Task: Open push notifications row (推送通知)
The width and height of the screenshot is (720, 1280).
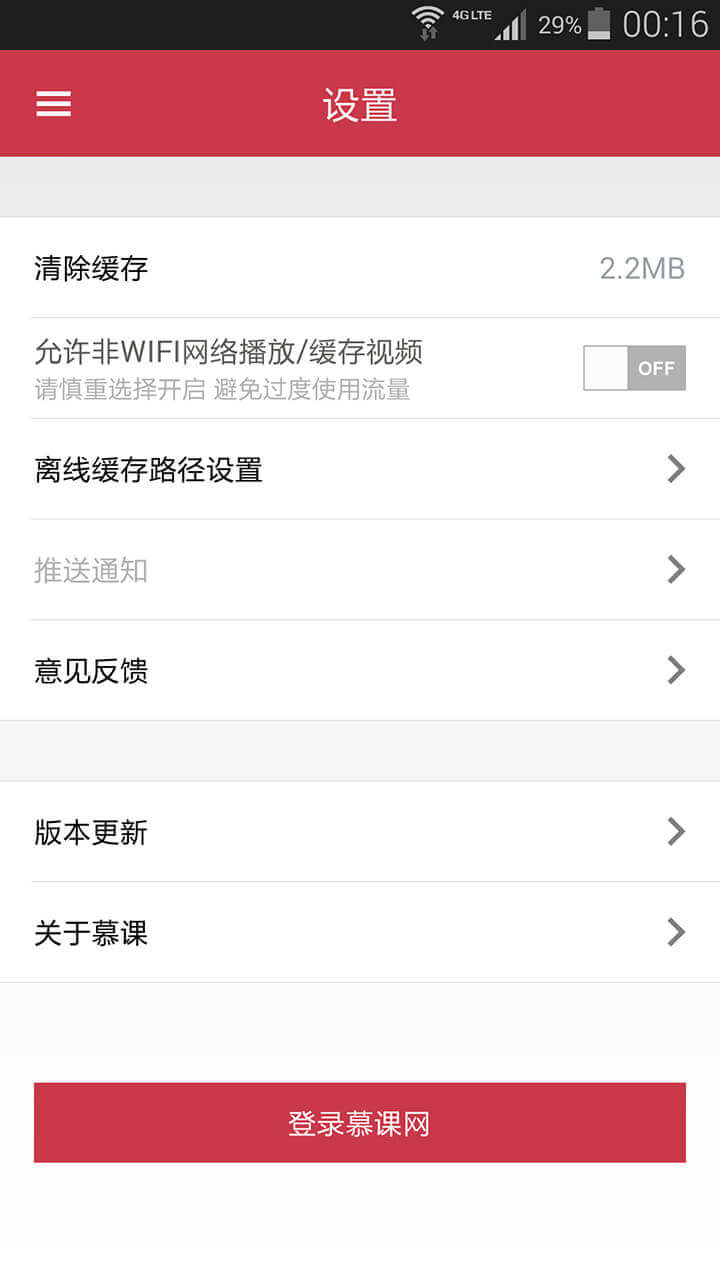Action: (360, 570)
